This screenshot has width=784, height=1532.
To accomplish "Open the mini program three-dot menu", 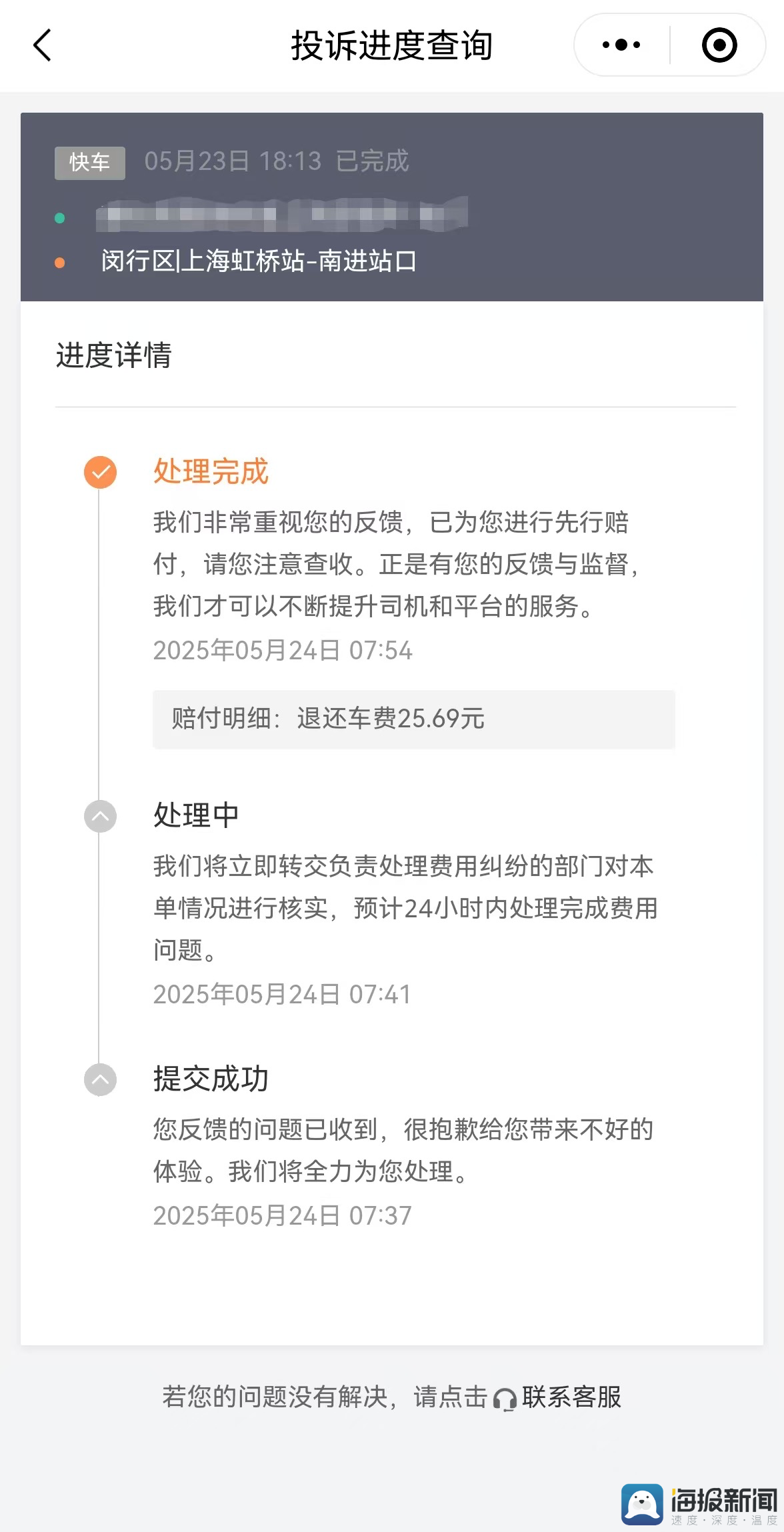I will (x=621, y=45).
